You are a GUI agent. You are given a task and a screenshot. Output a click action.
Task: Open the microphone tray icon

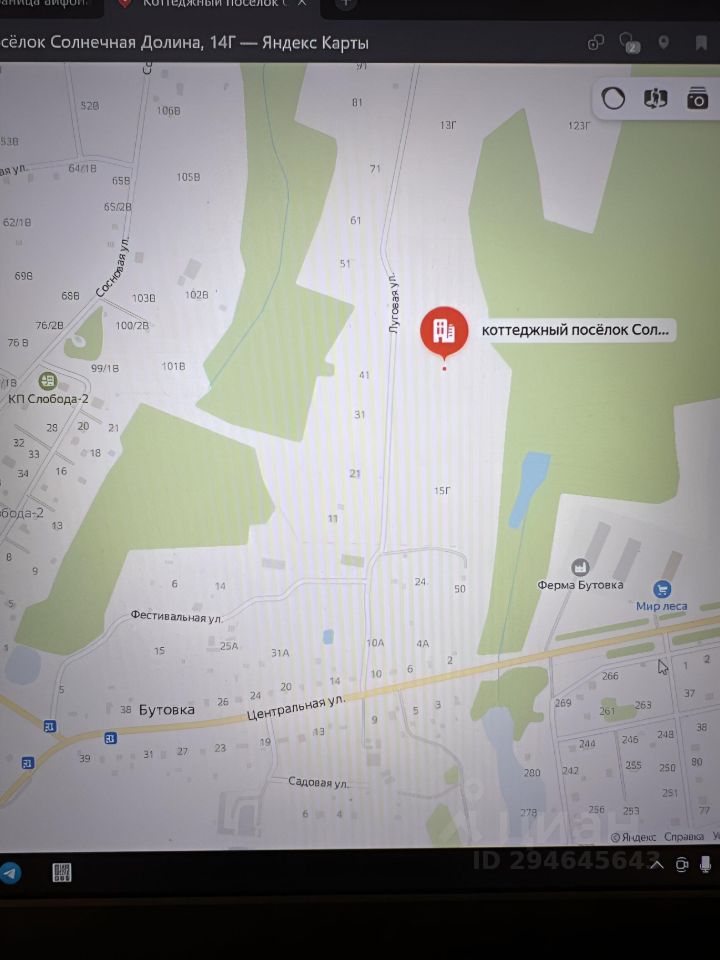706,864
